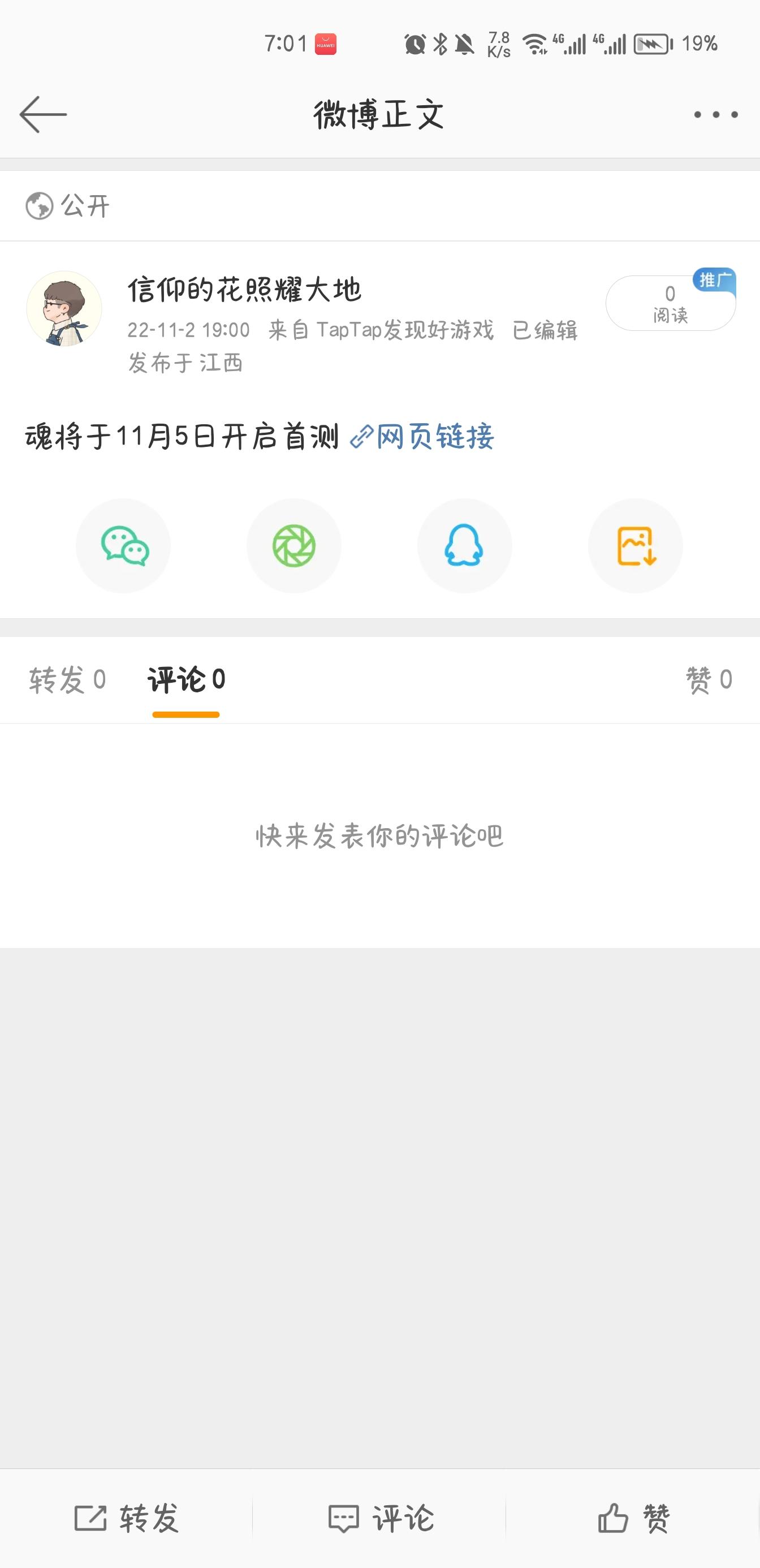View the 赞 0 likes tab

709,679
